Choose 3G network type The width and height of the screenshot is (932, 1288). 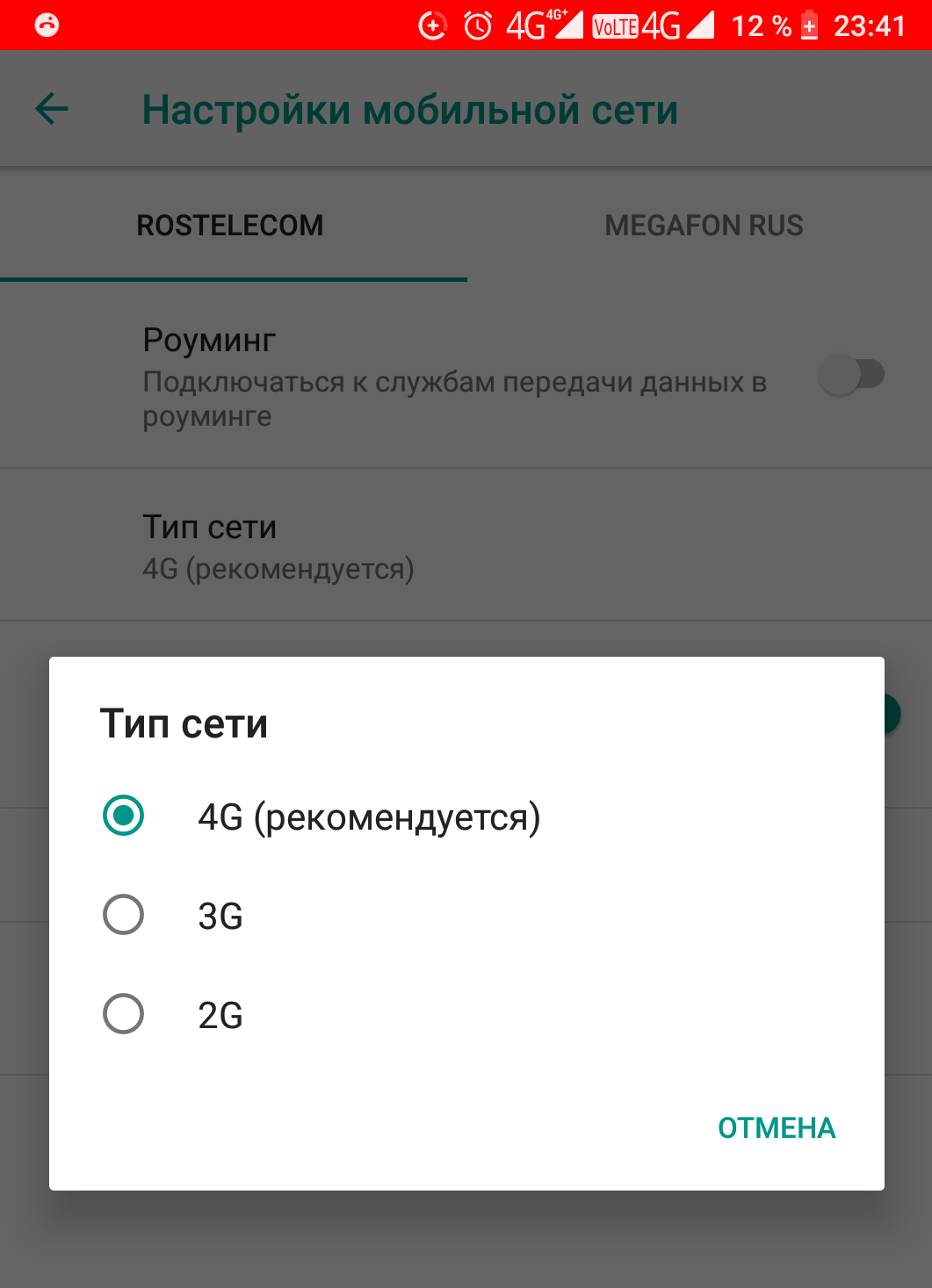(466, 915)
